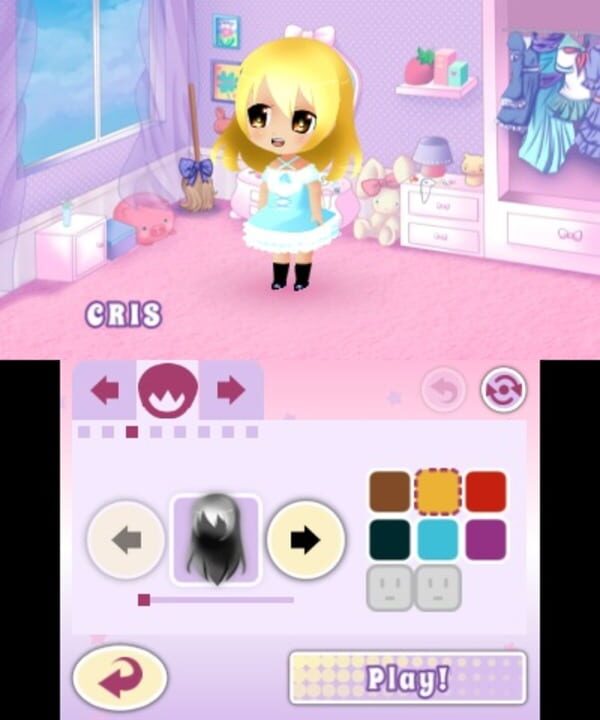Viewport: 600px width, 720px height.
Task: Pick the brown hair color
Action: 389,491
